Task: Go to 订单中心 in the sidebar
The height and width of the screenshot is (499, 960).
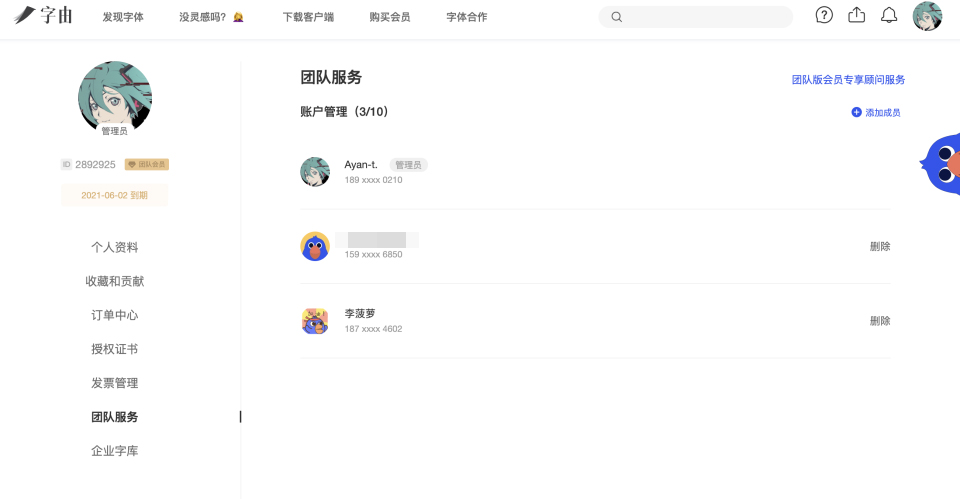Action: pyautogui.click(x=115, y=315)
